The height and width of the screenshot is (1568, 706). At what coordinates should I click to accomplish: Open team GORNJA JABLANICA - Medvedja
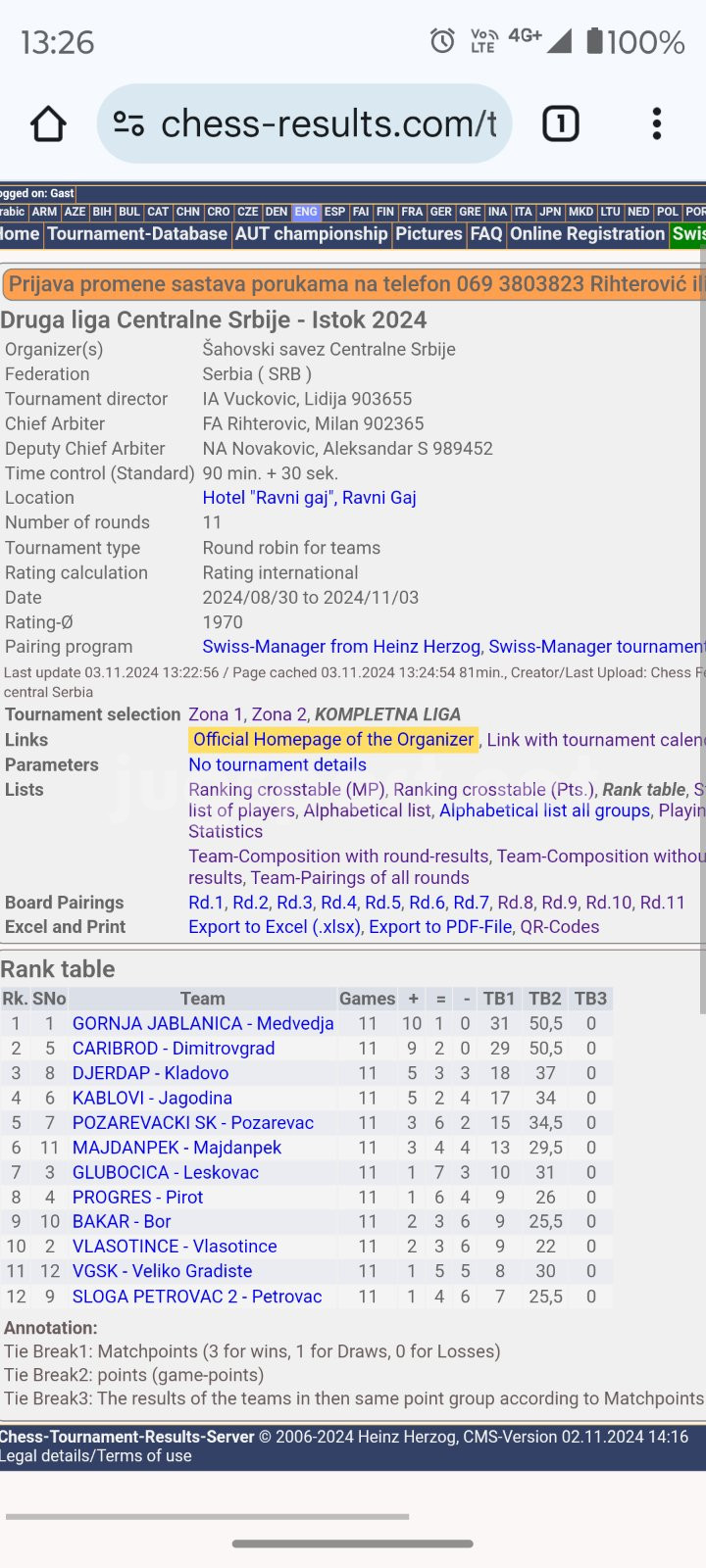(x=203, y=1023)
